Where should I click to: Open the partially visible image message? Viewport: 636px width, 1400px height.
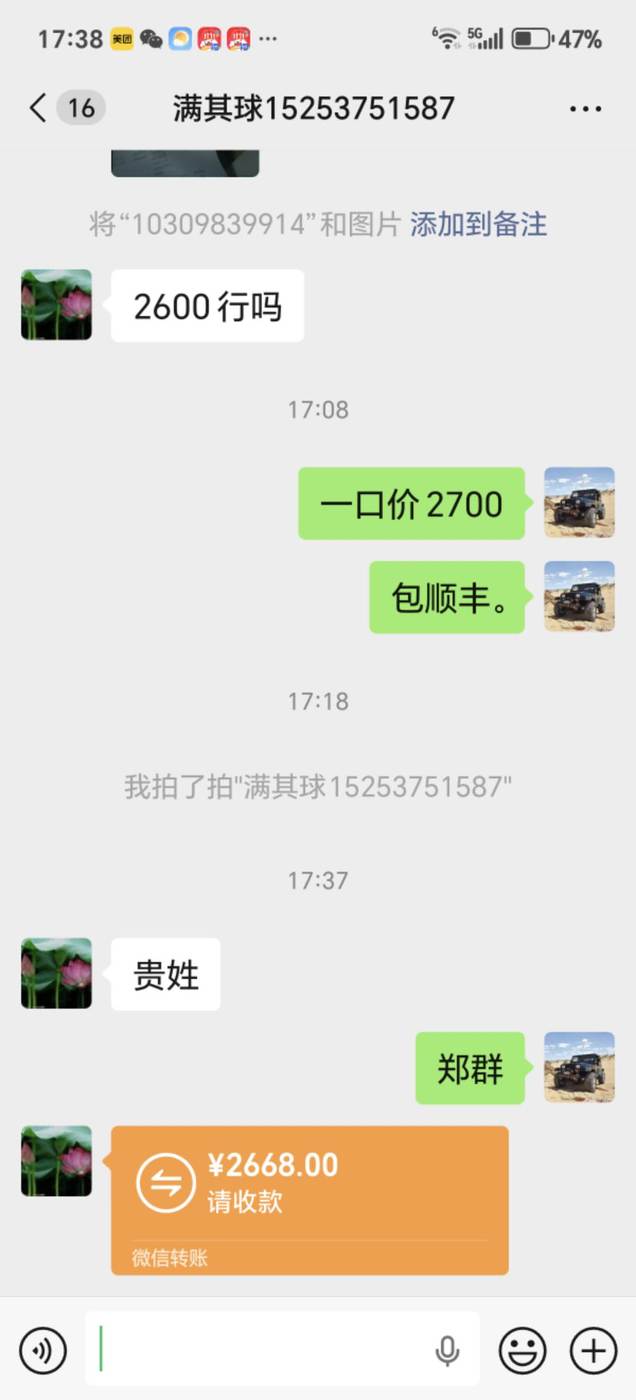[185, 163]
